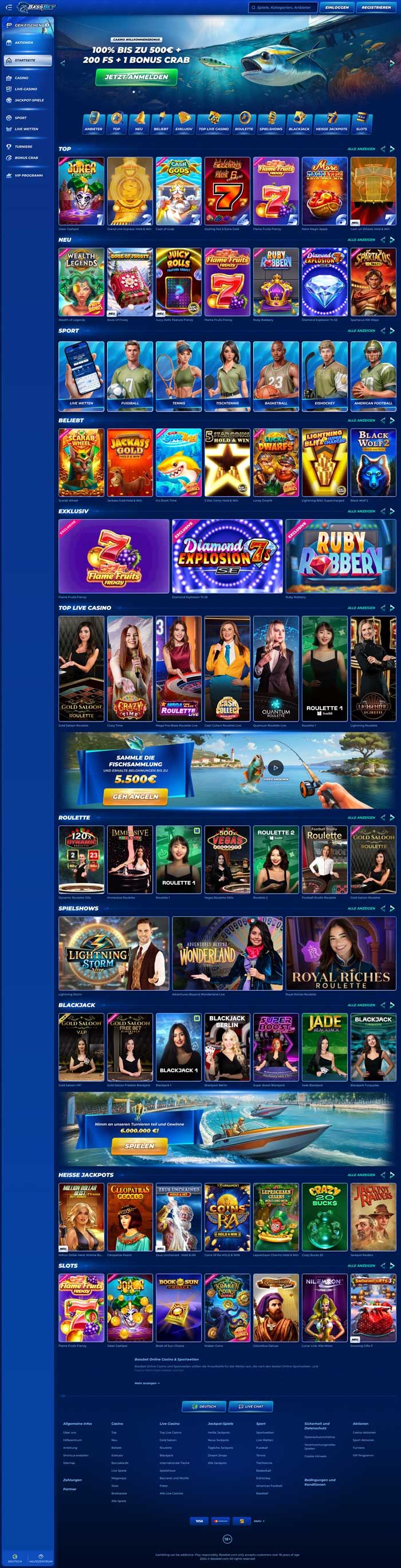Open Live Chat support button

point(251,1406)
